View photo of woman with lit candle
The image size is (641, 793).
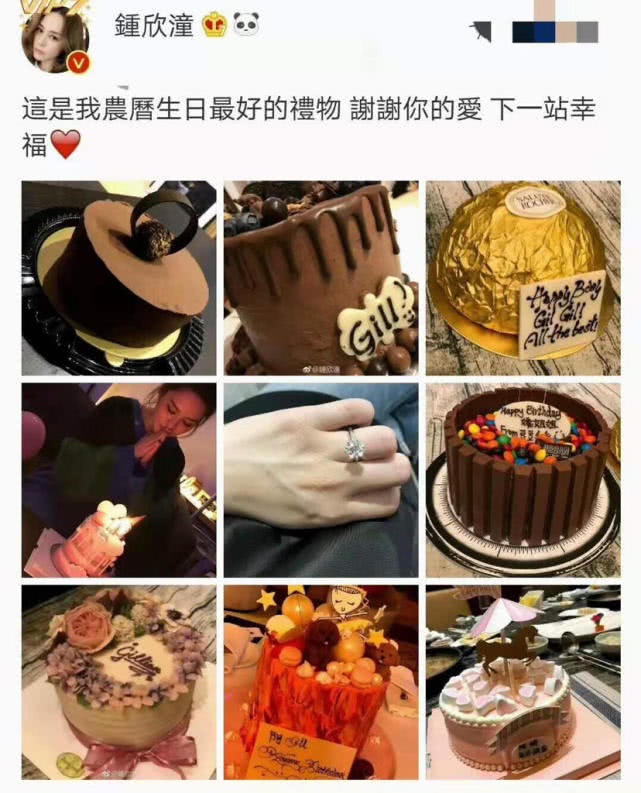coord(119,480)
